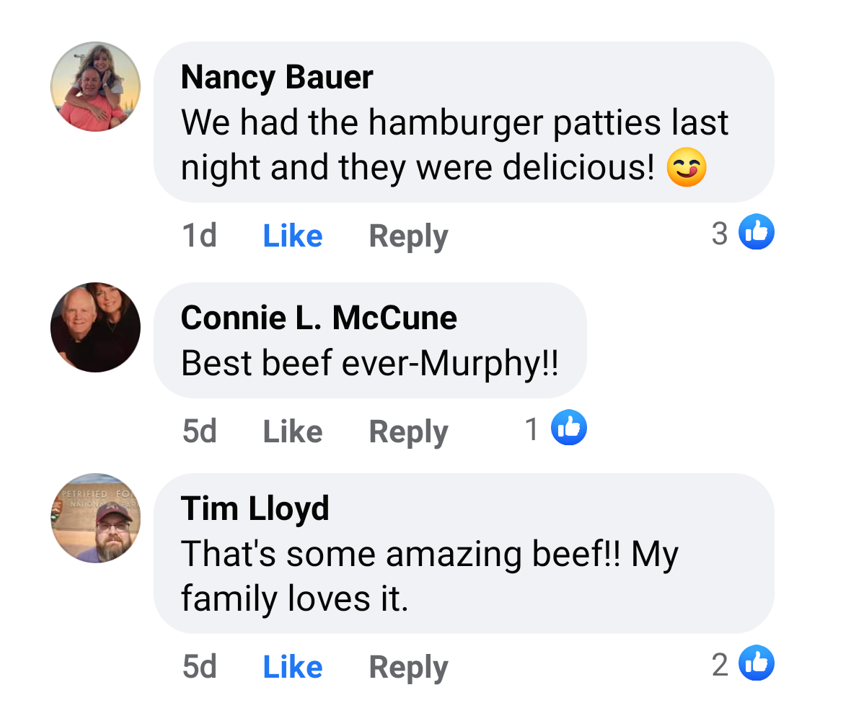The height and width of the screenshot is (728, 856).
Task: Tap the name Nancy Bauer
Action: pyautogui.click(x=277, y=76)
